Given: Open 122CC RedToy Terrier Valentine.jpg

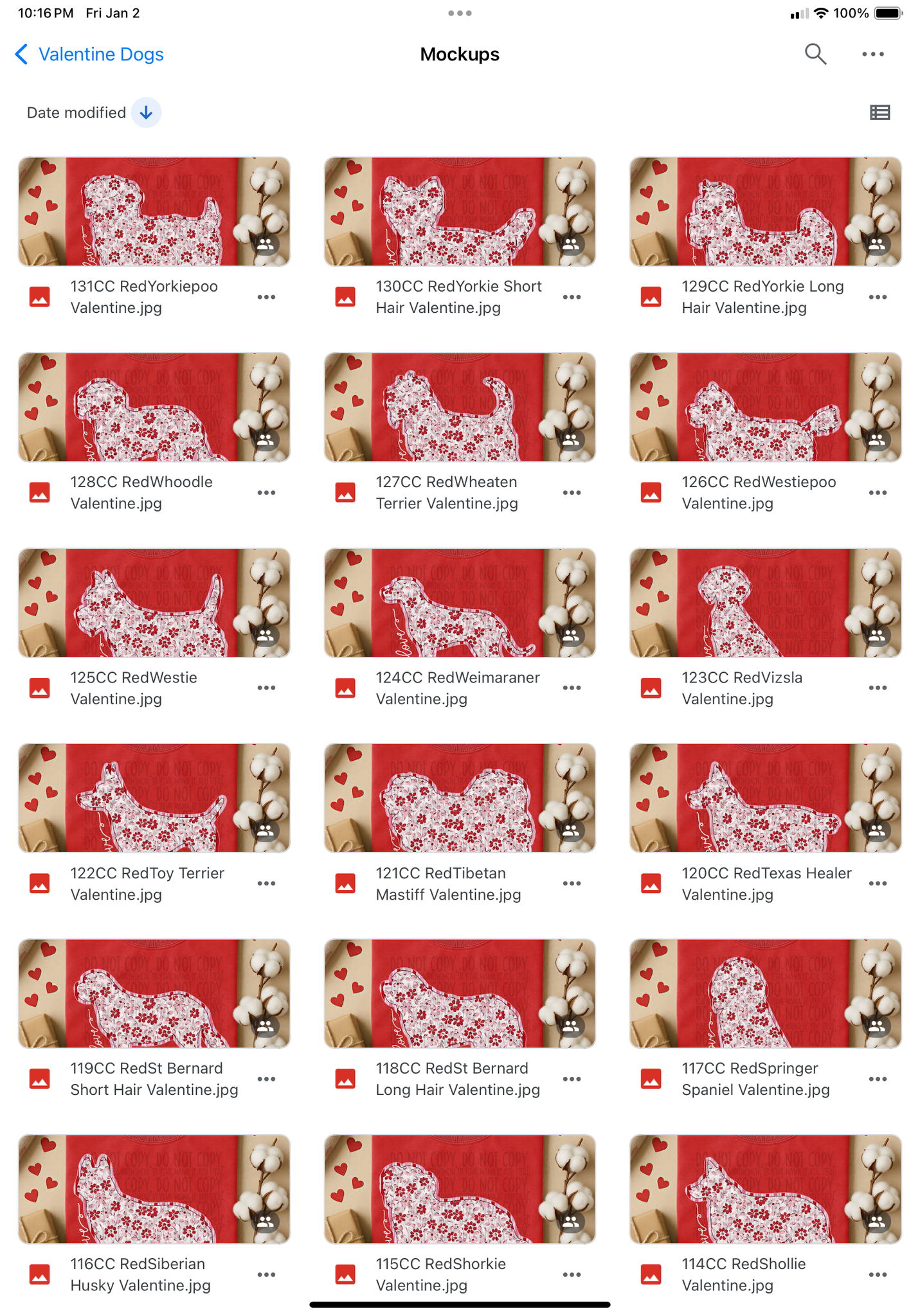Looking at the screenshot, I should coord(154,798).
